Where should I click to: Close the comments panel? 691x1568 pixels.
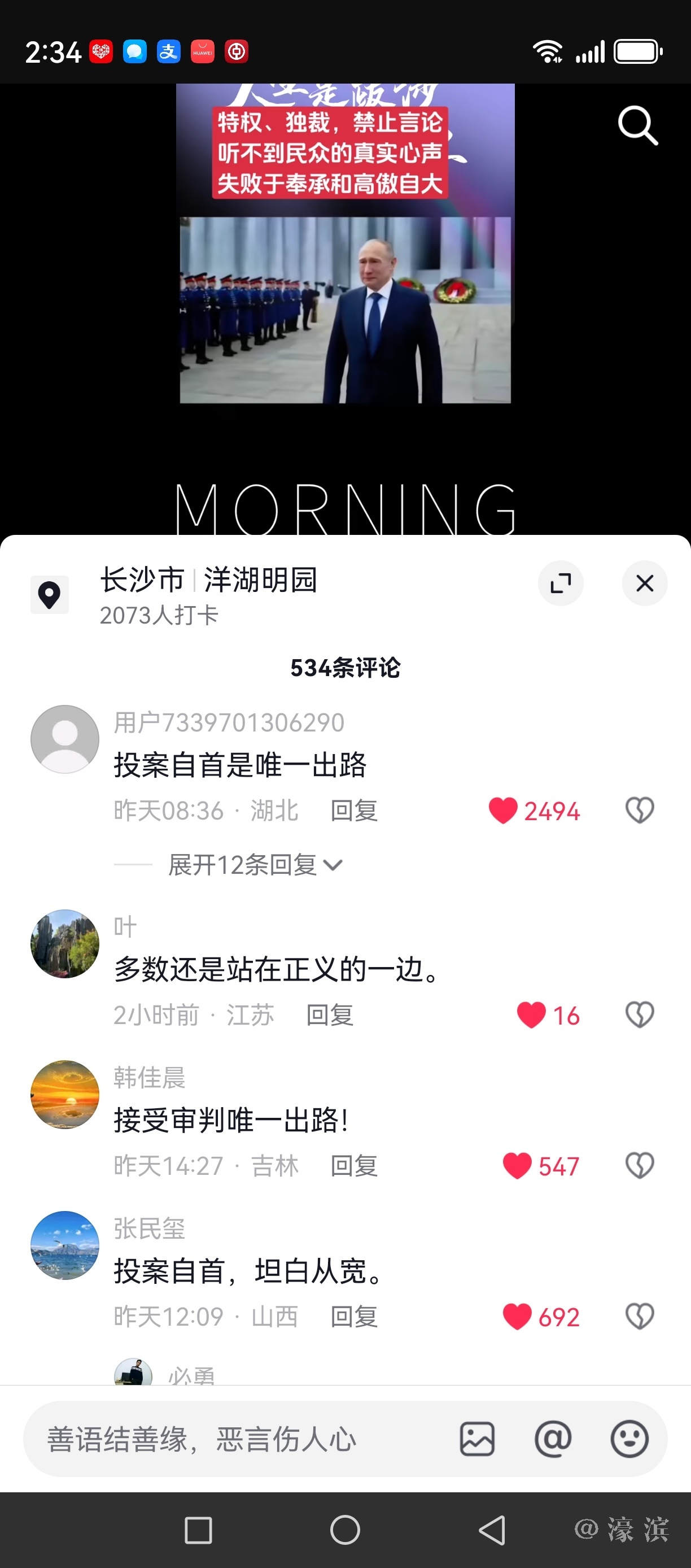coord(644,583)
